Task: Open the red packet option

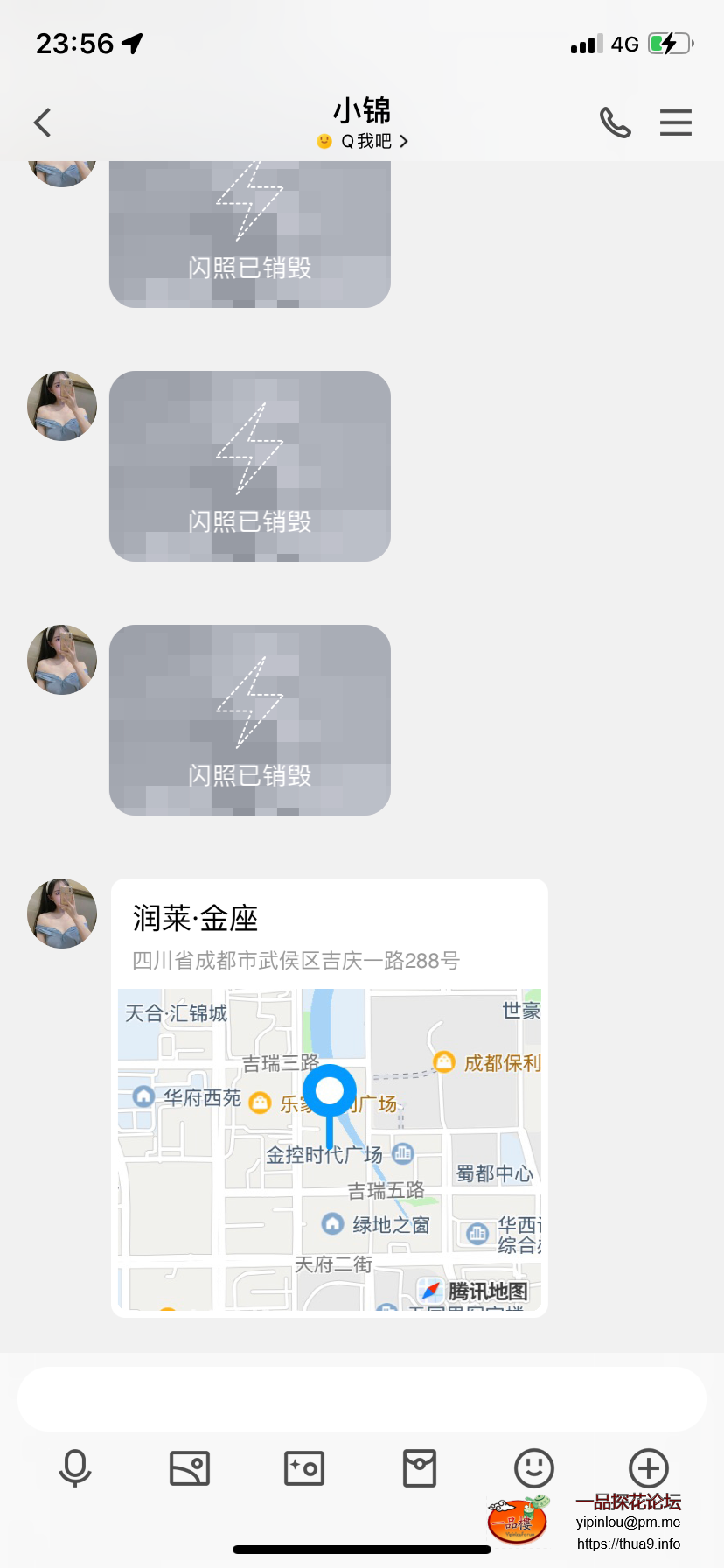Action: 420,1467
